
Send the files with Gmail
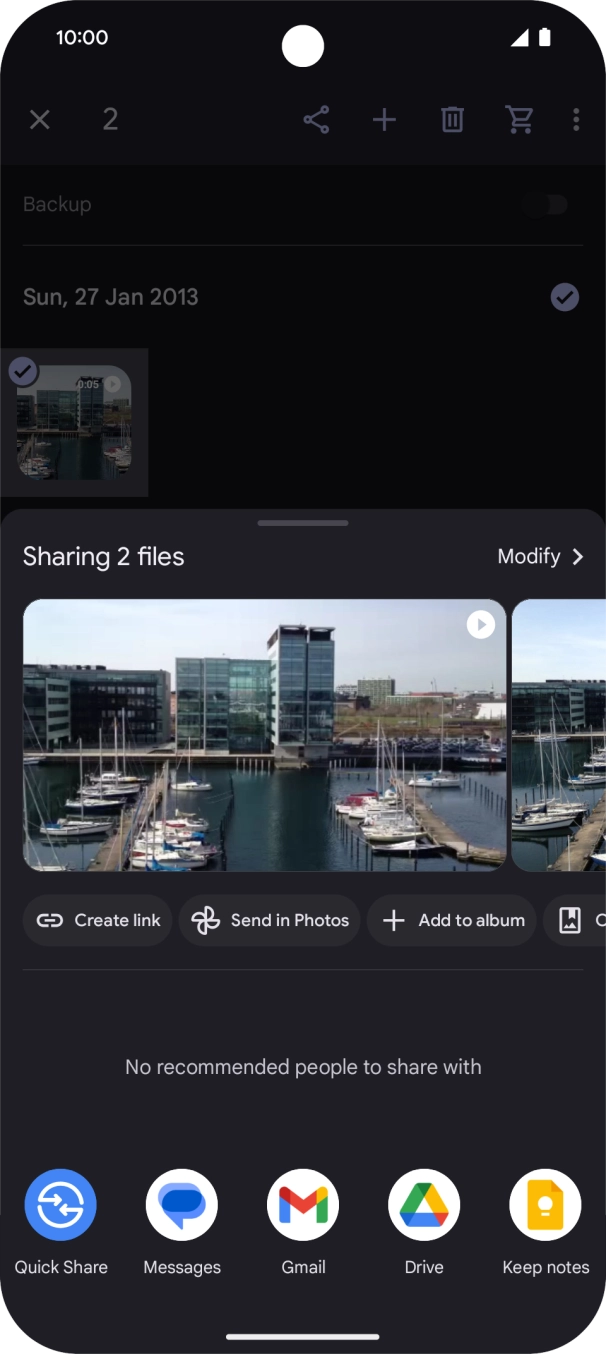point(303,1205)
